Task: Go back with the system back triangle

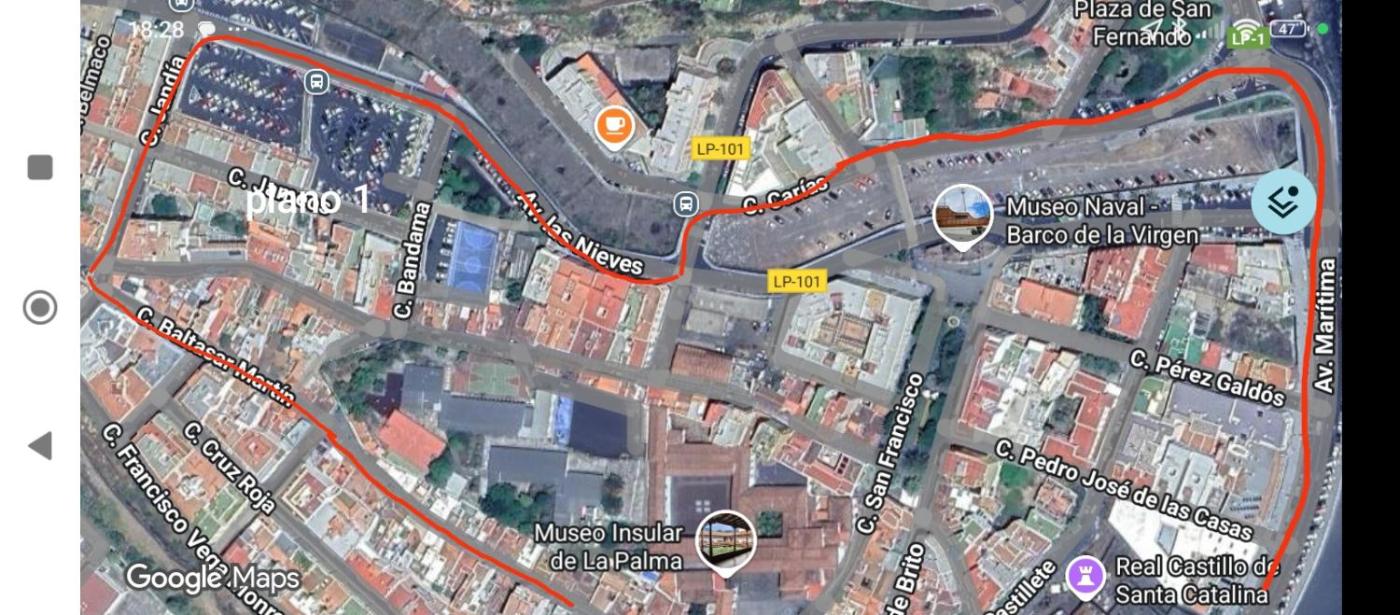Action: [39, 445]
